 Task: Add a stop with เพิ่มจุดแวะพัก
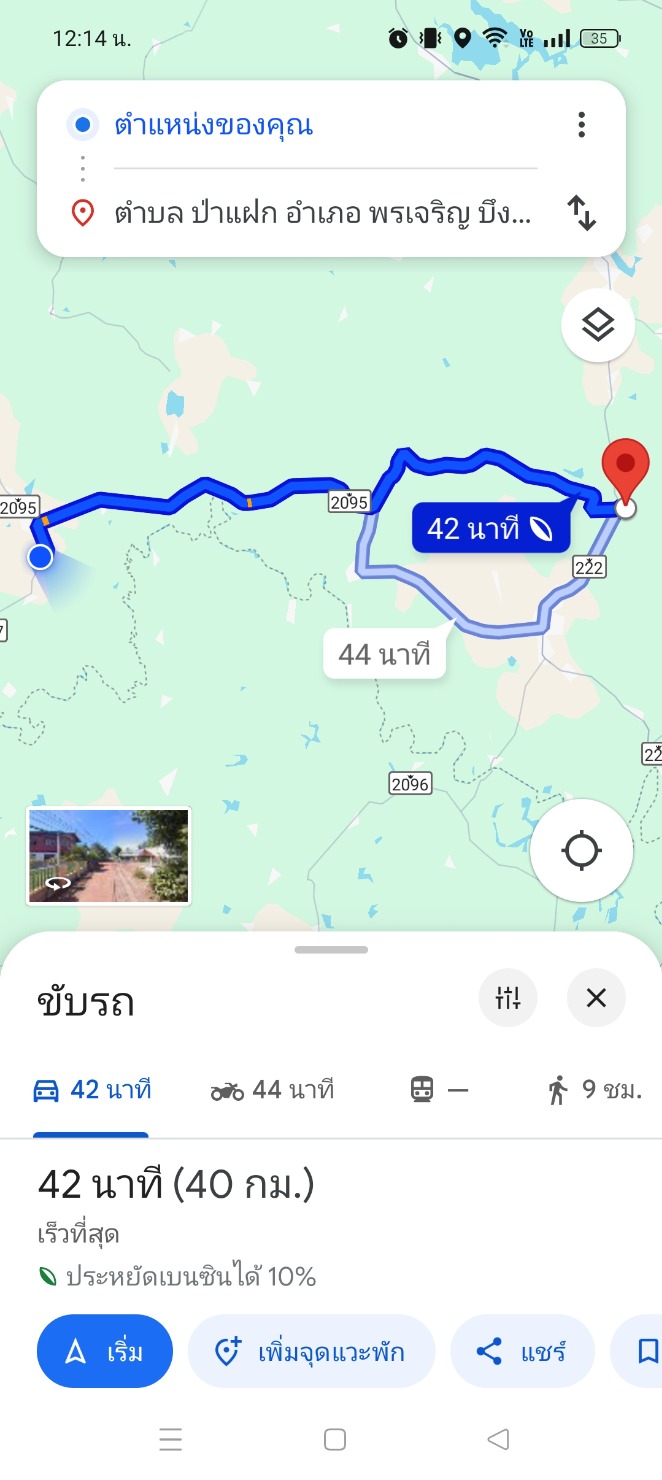311,1352
